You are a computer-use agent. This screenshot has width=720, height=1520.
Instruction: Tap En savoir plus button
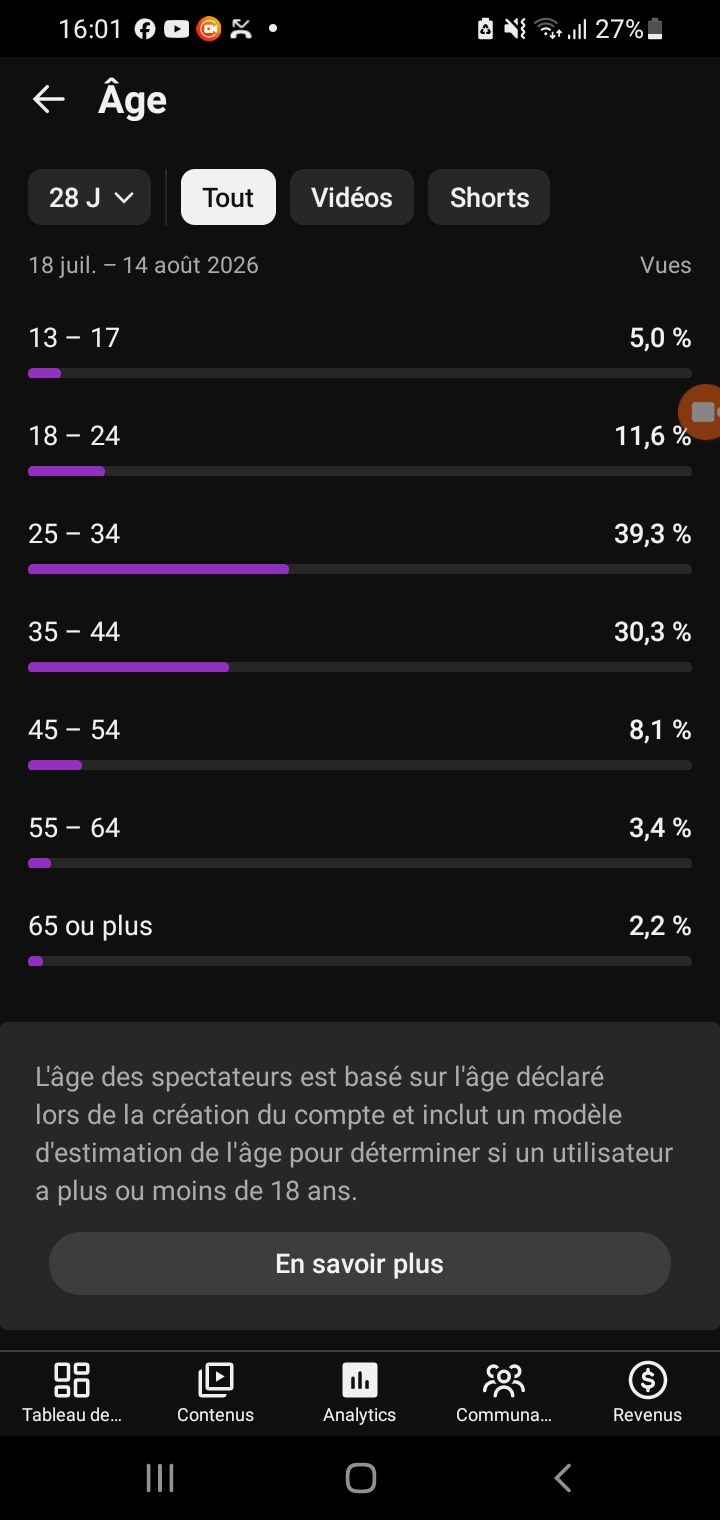pyautogui.click(x=360, y=1263)
